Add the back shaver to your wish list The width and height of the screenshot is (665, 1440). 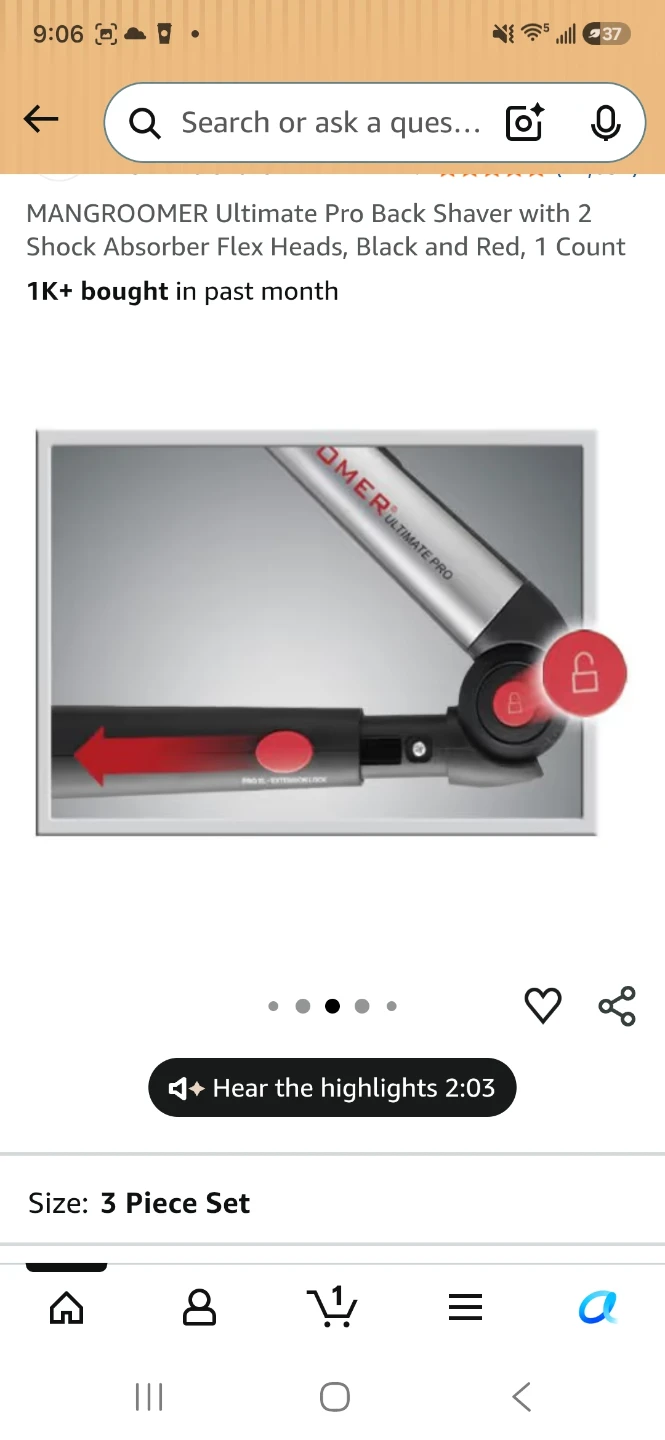[543, 1005]
